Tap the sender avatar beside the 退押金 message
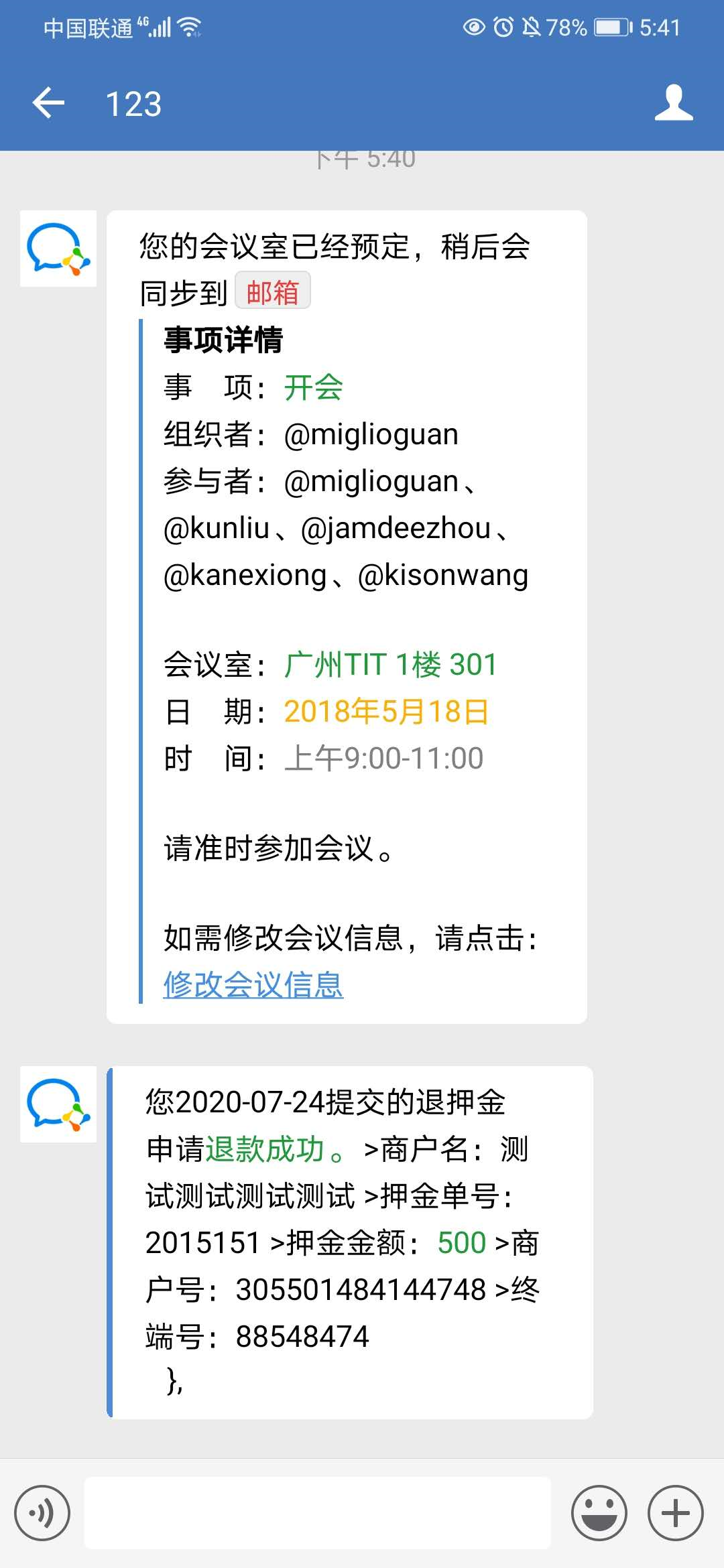 coord(58,1104)
